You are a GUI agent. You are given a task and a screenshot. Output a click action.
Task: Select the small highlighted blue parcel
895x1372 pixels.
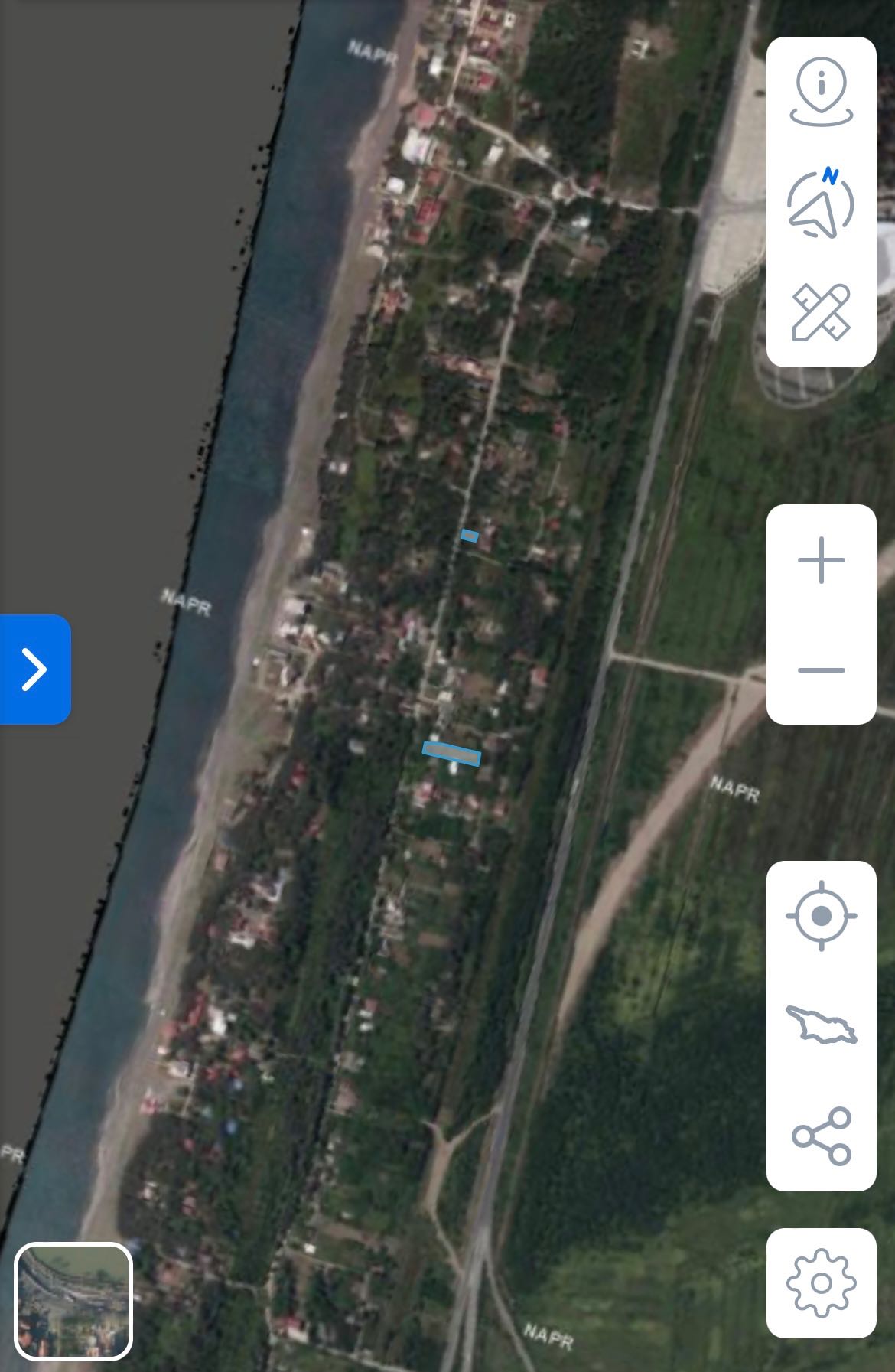point(470,536)
